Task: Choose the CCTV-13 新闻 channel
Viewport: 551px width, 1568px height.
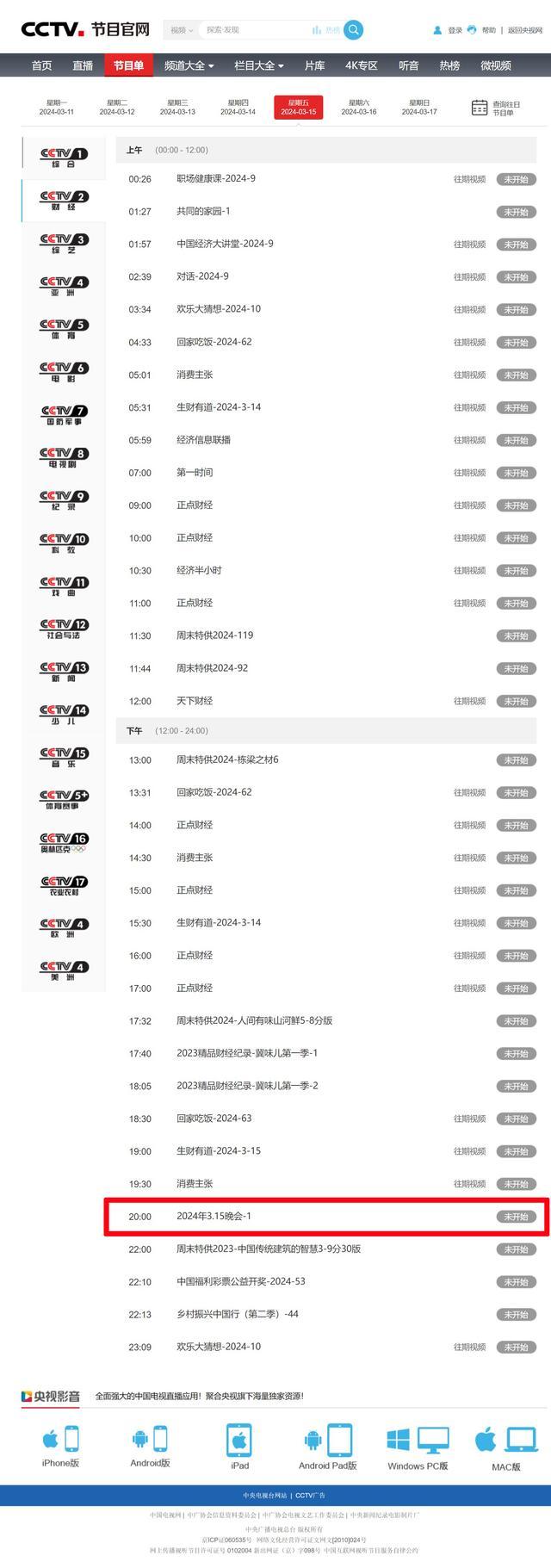Action: click(64, 672)
